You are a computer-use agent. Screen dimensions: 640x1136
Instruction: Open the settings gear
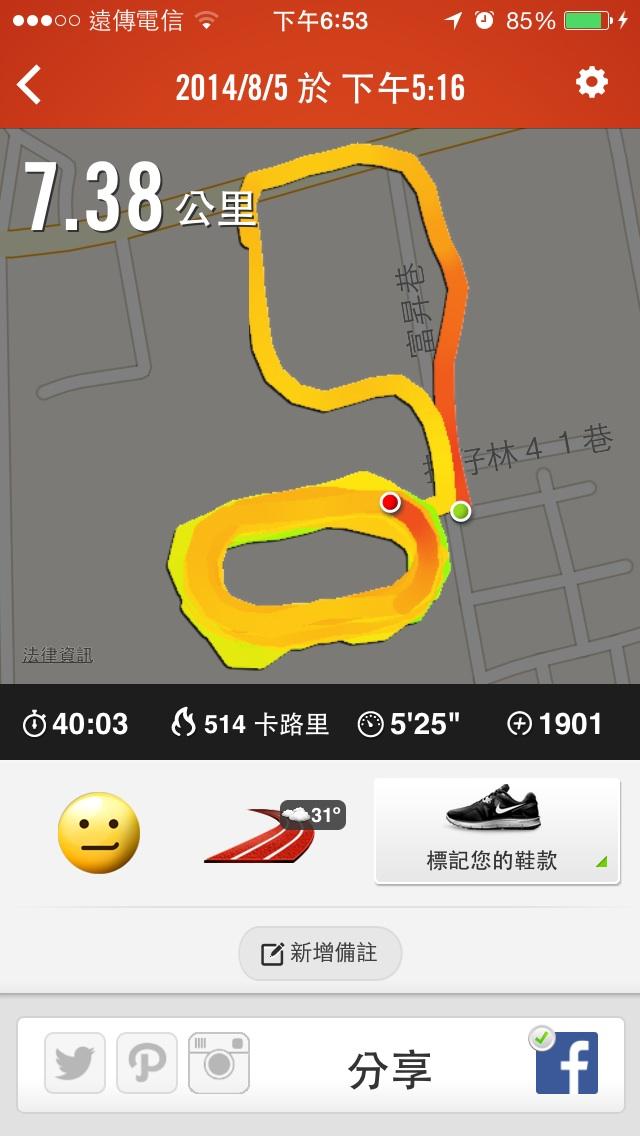point(592,82)
